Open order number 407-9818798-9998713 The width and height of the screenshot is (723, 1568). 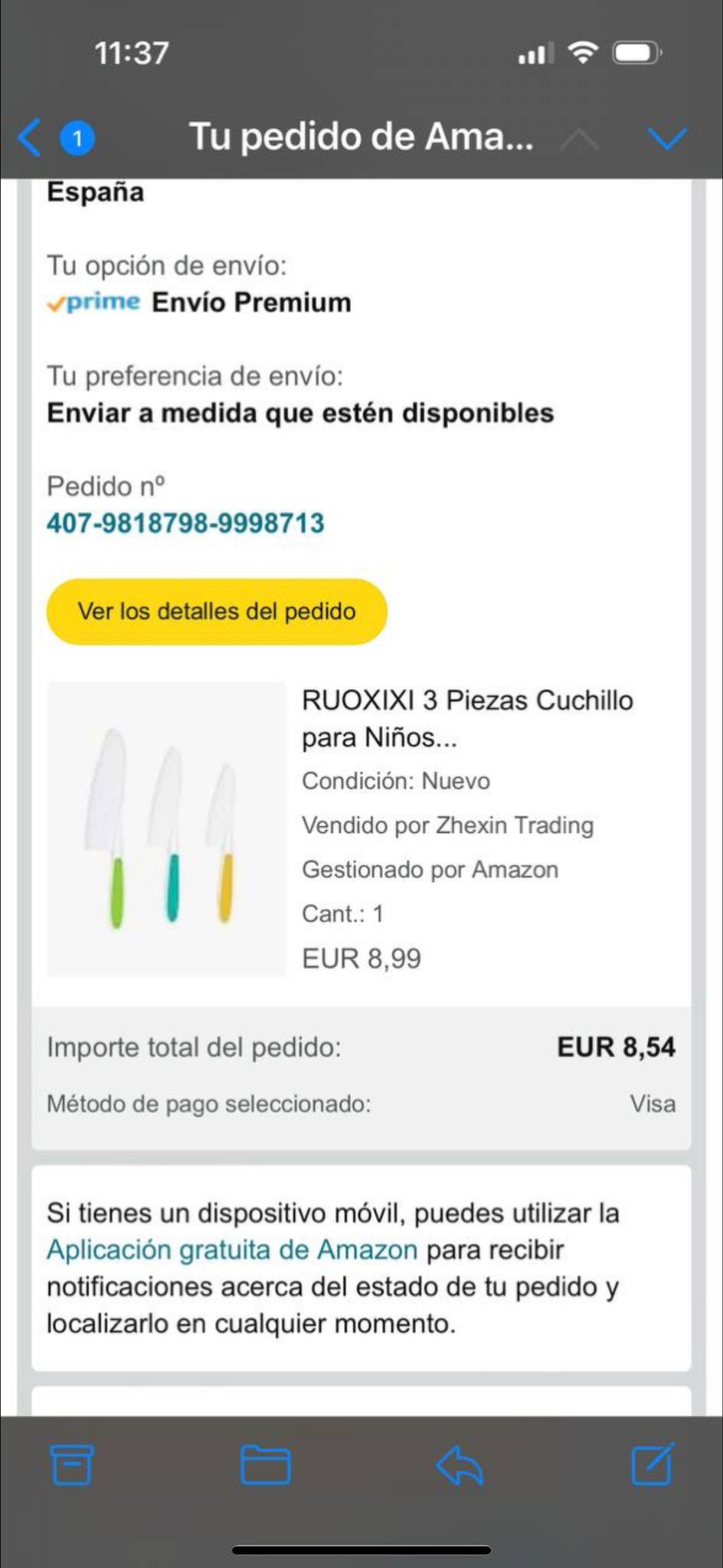(x=186, y=524)
